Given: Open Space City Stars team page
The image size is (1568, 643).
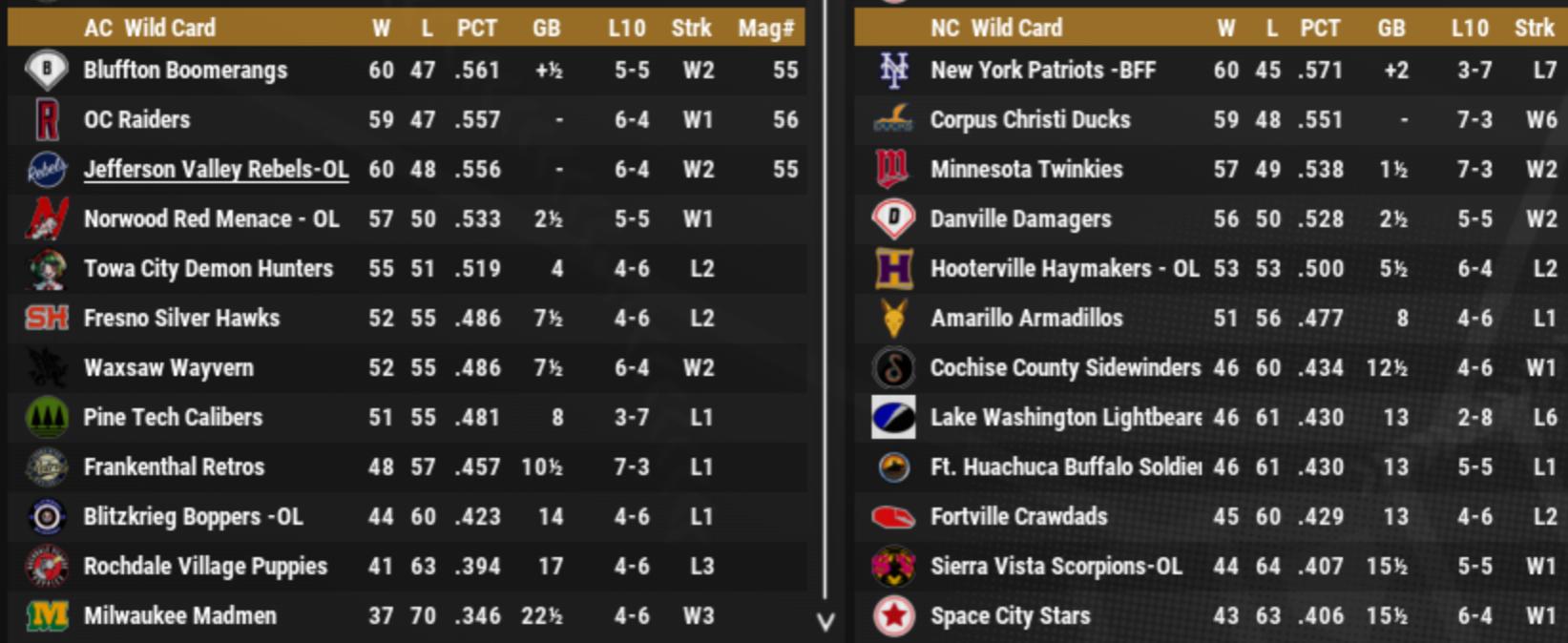Looking at the screenshot, I should (1010, 616).
